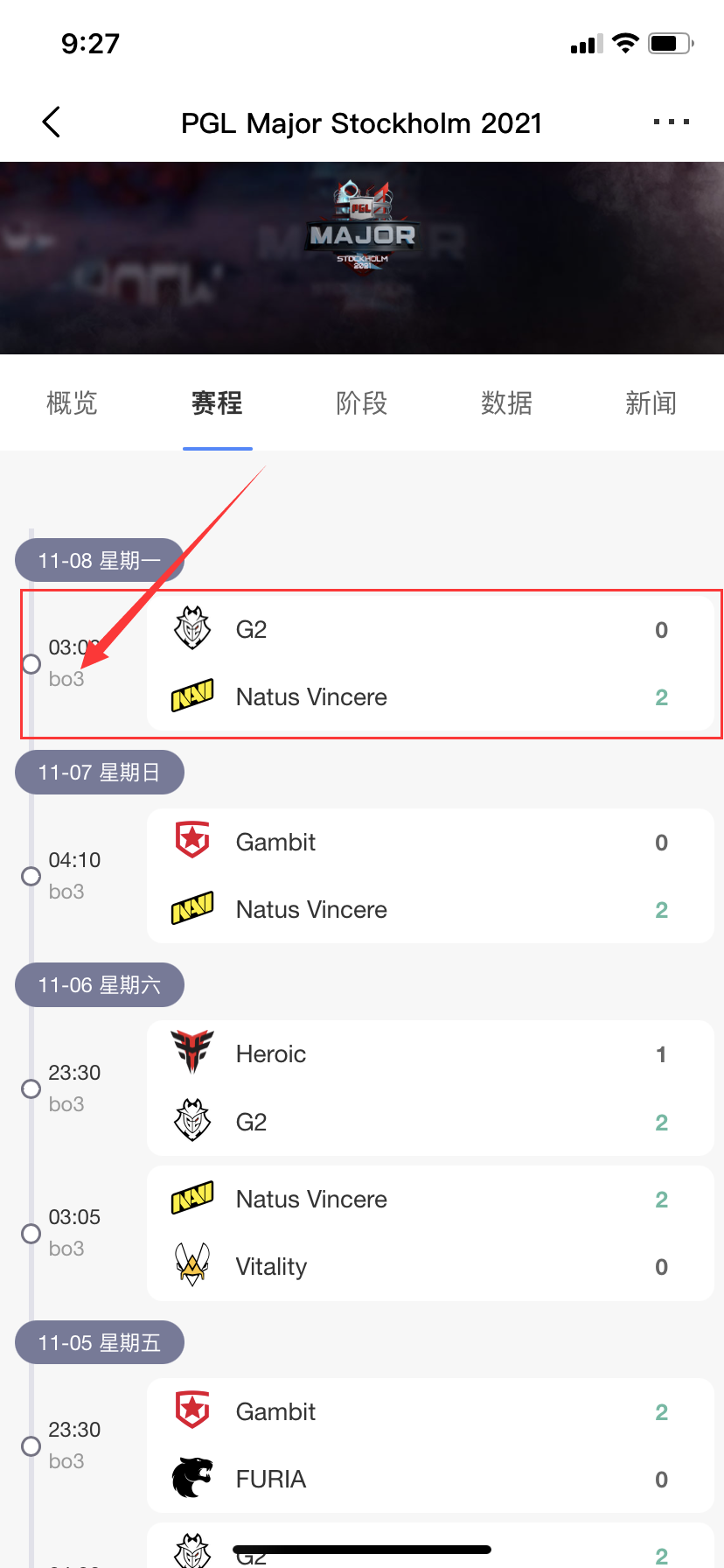This screenshot has height=1568, width=724.
Task: Switch to the 概览 tab
Action: (72, 403)
